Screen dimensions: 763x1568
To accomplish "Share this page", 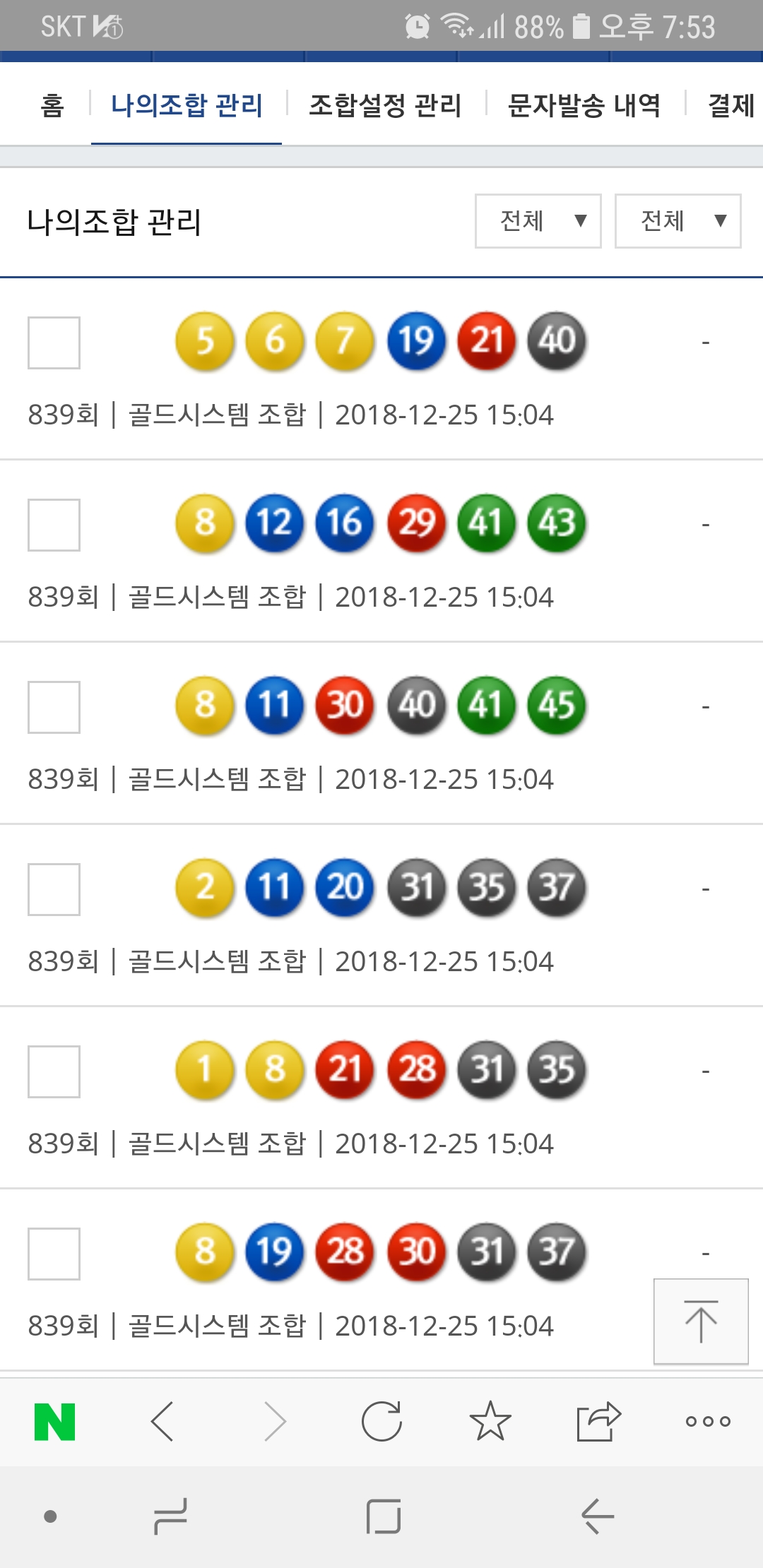I will 598,1421.
